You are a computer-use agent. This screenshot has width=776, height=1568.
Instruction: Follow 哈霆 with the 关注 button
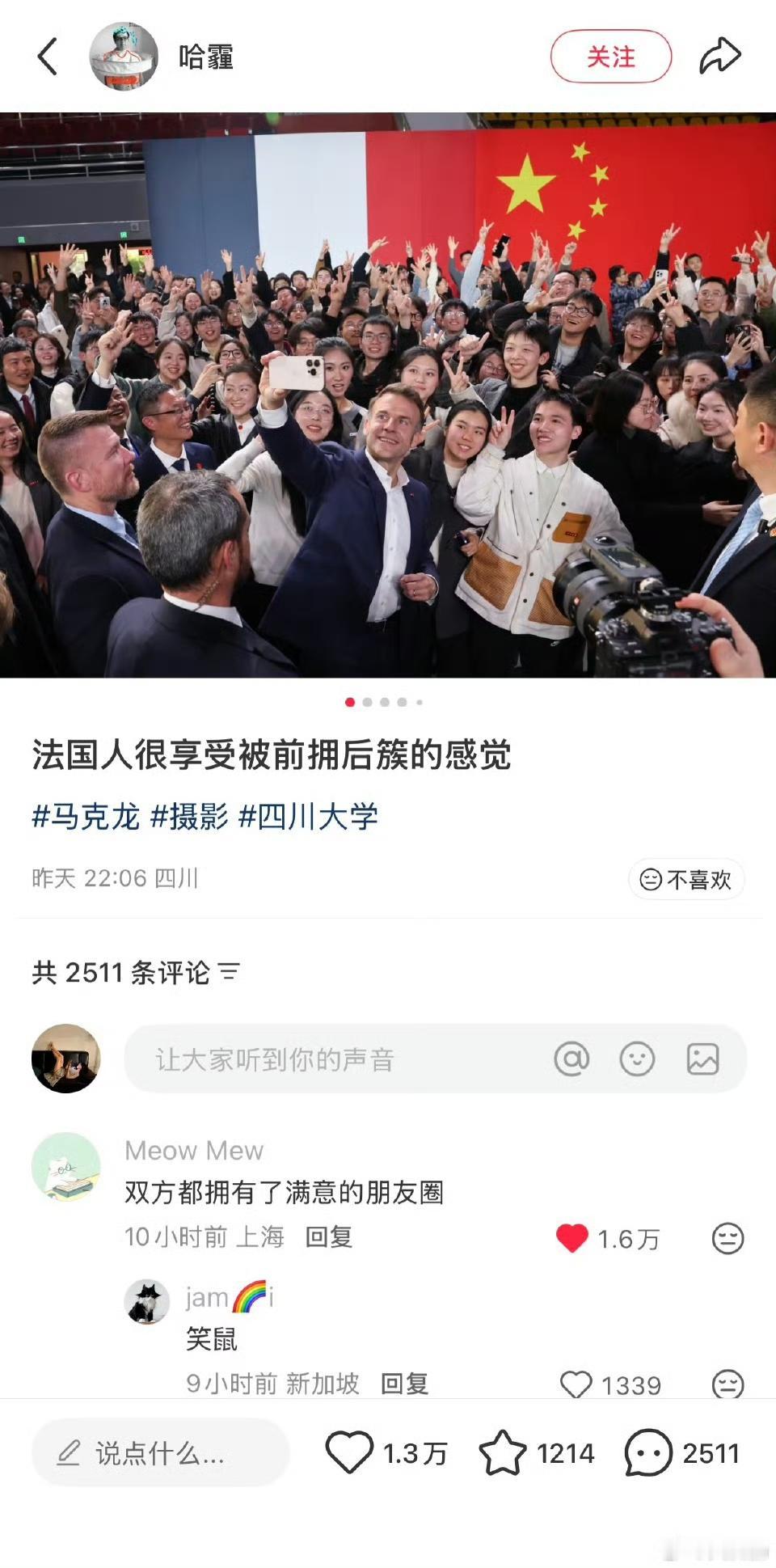(x=611, y=57)
